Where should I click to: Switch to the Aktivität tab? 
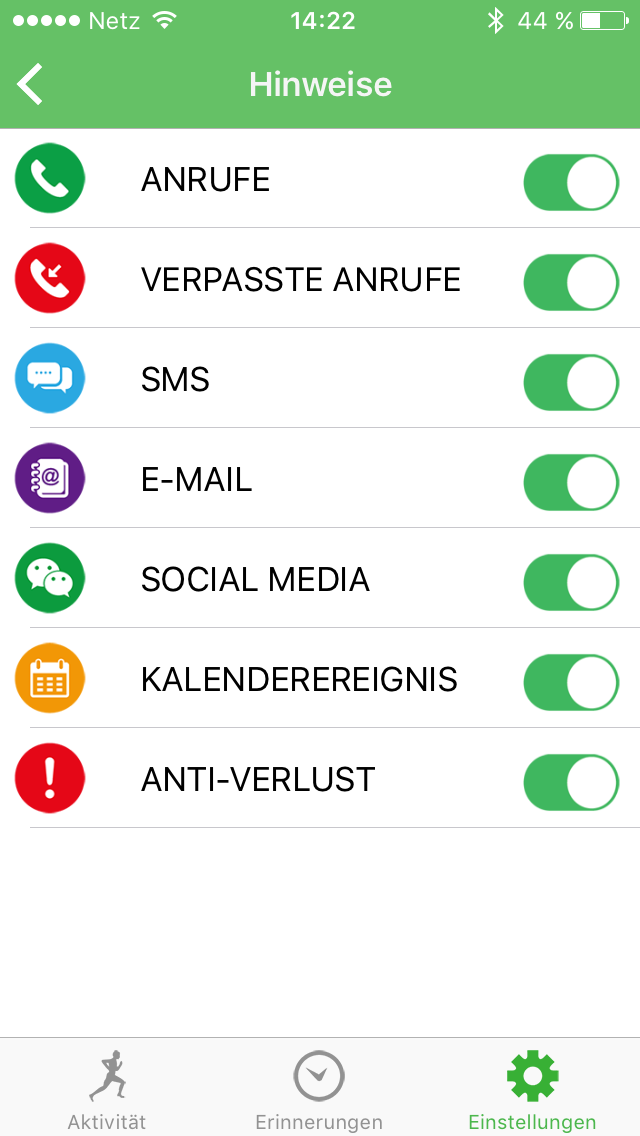point(107,1089)
